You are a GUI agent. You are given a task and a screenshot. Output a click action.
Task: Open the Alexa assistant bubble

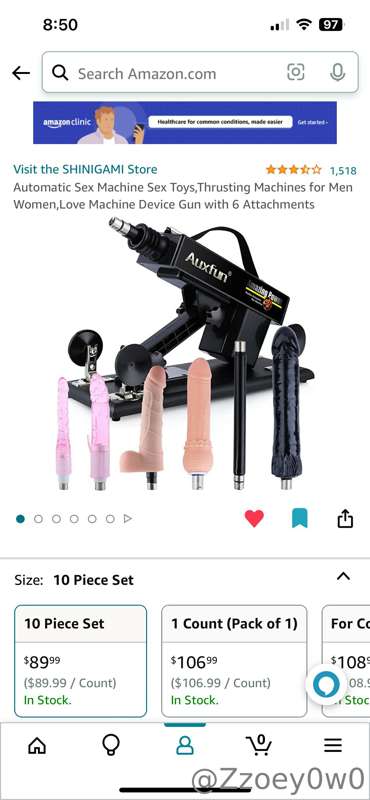click(326, 685)
